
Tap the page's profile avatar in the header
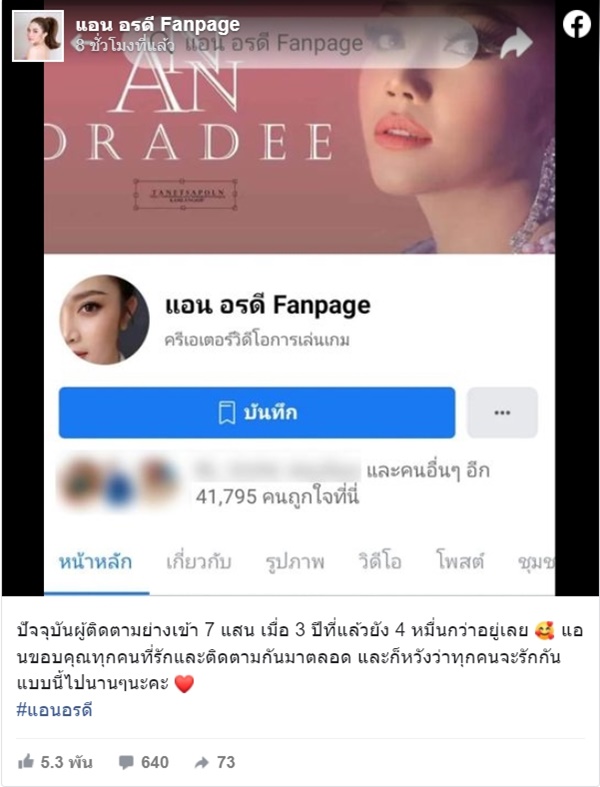coord(38,36)
